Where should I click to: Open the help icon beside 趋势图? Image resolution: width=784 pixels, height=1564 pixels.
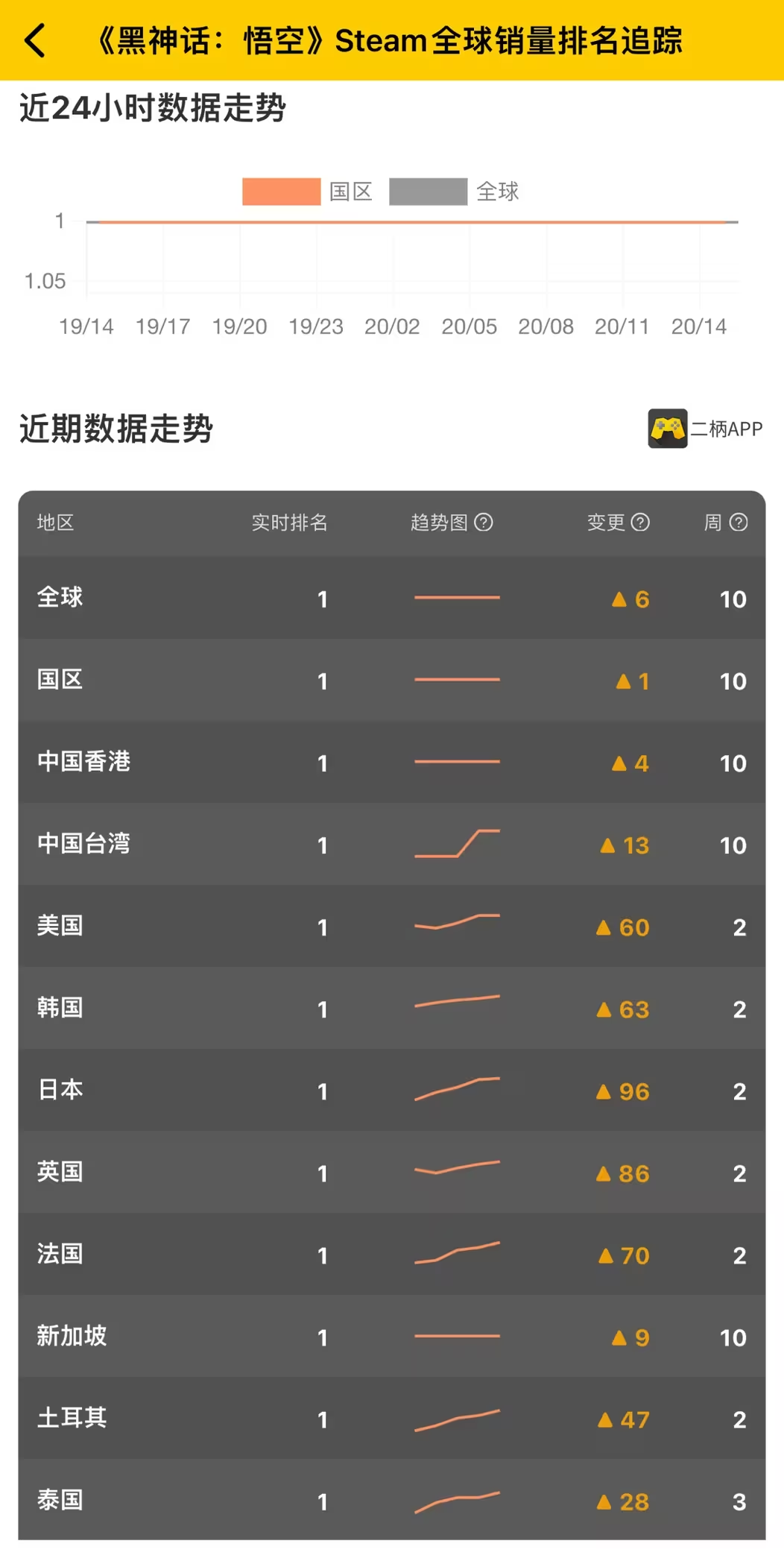coord(484,523)
